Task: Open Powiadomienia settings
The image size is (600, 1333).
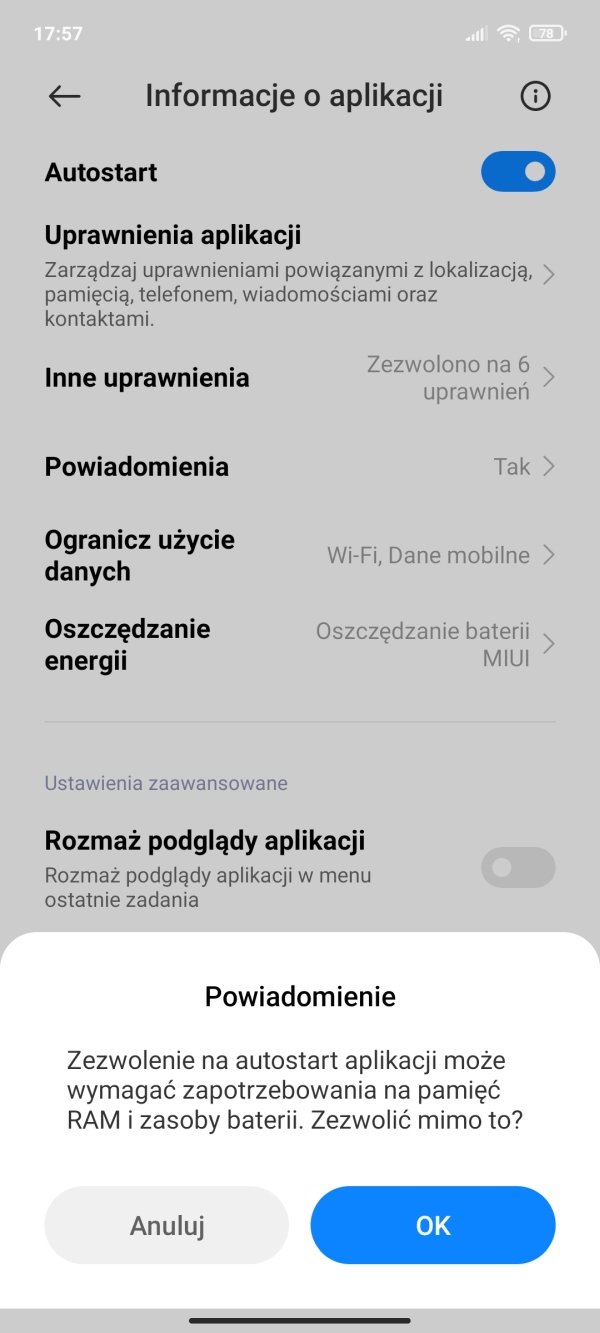Action: [300, 466]
